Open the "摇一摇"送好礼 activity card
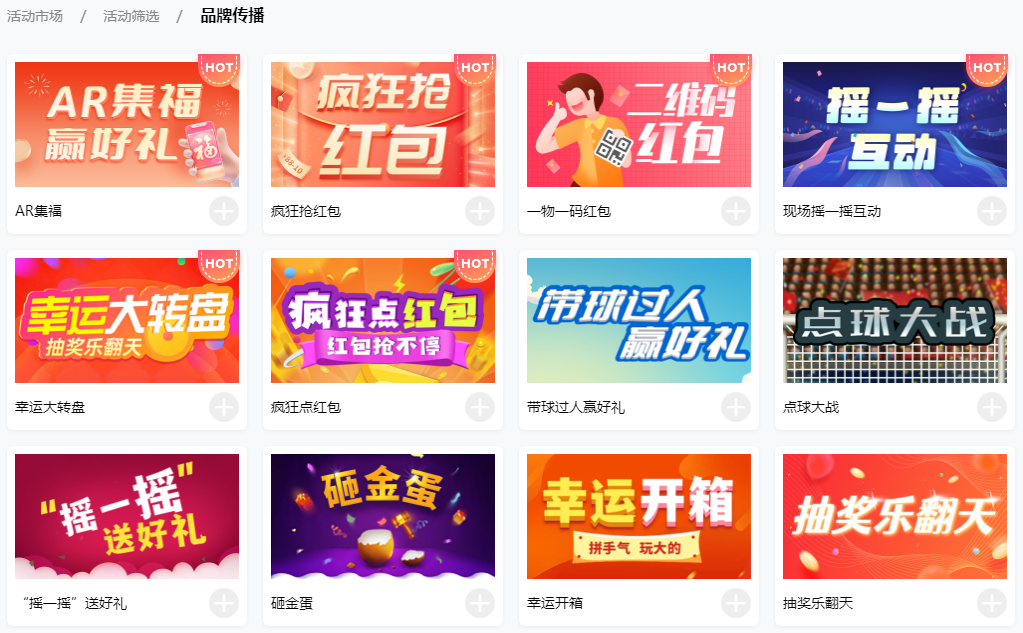The width and height of the screenshot is (1023, 633). [126, 517]
